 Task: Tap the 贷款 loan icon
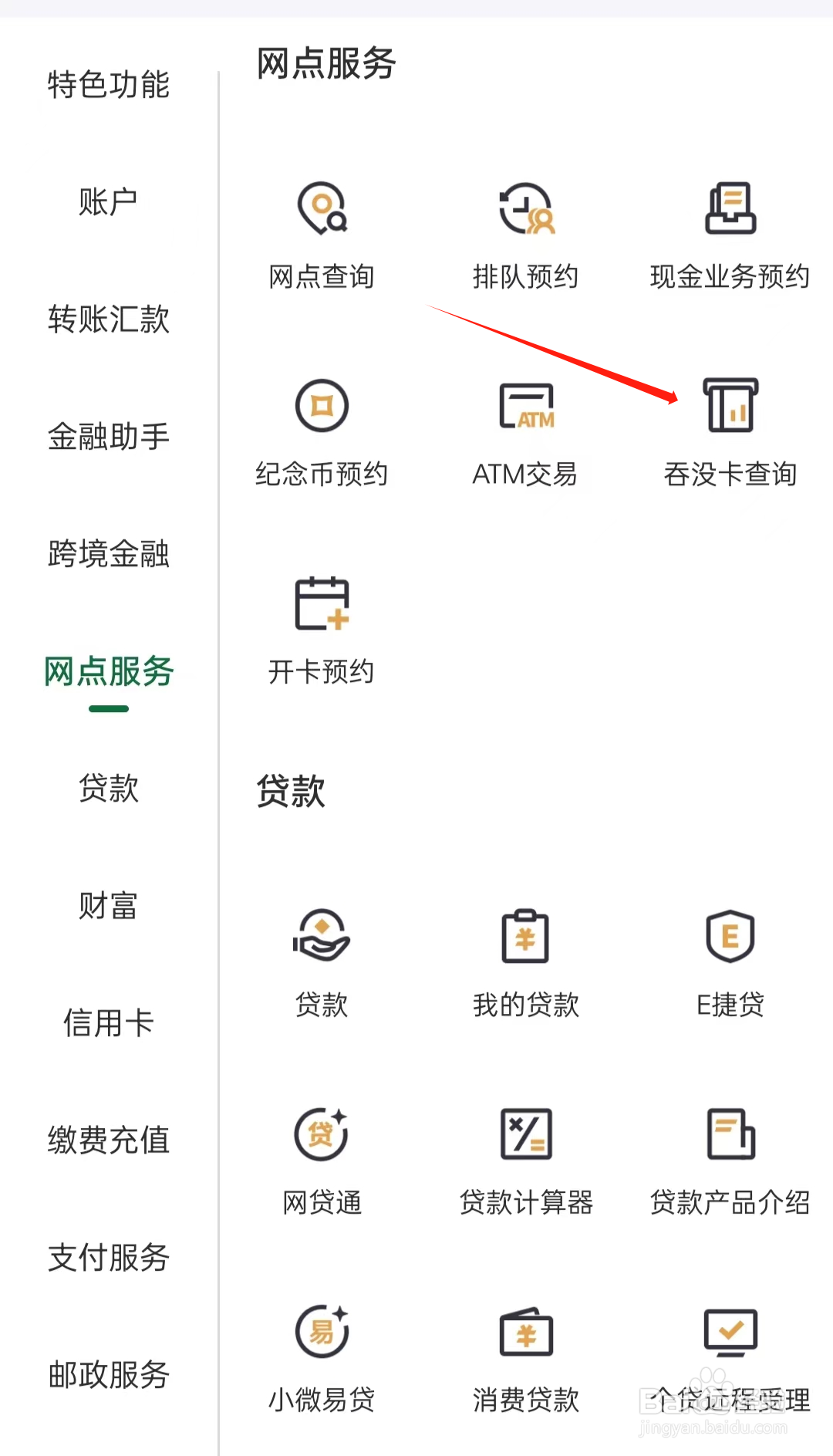click(320, 937)
